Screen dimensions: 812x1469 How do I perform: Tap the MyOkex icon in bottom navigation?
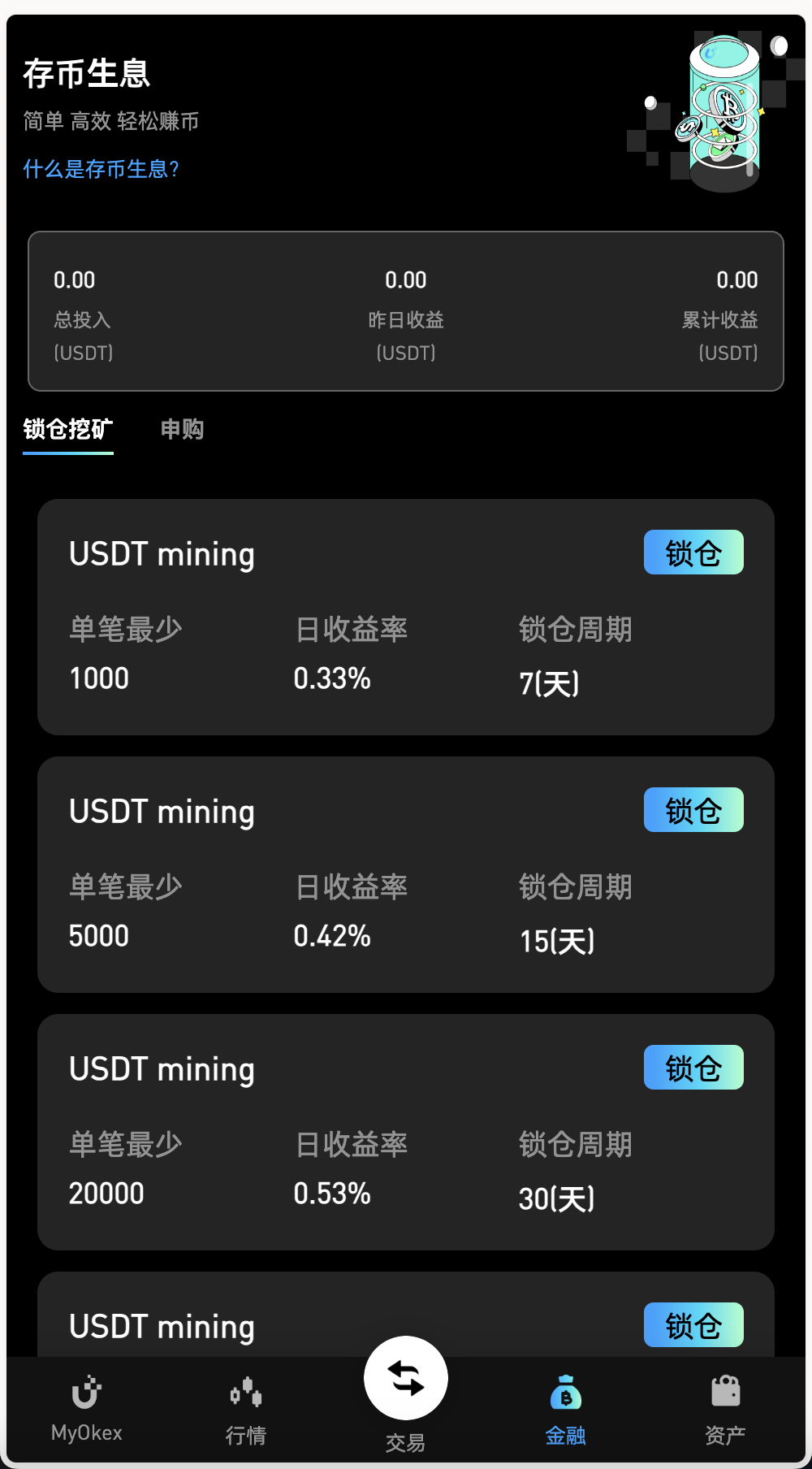pos(85,1391)
